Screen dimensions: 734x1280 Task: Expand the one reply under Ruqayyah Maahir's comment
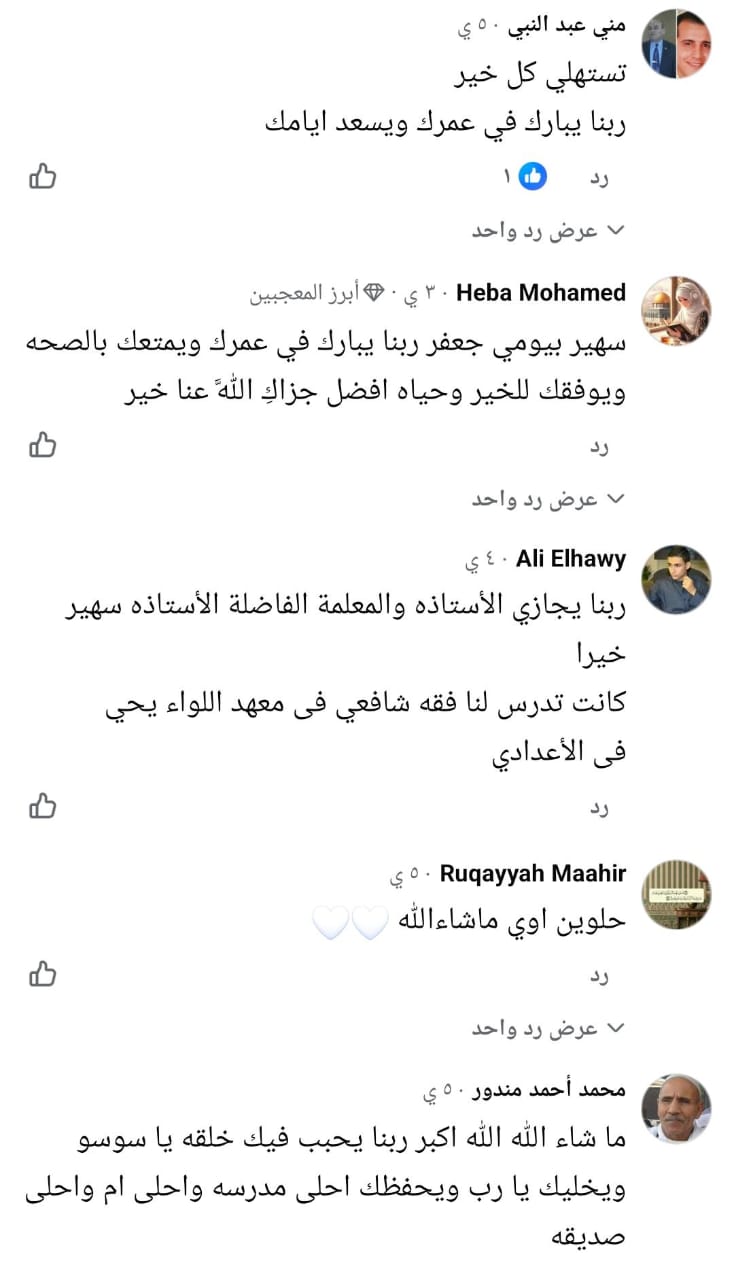pyautogui.click(x=548, y=1027)
